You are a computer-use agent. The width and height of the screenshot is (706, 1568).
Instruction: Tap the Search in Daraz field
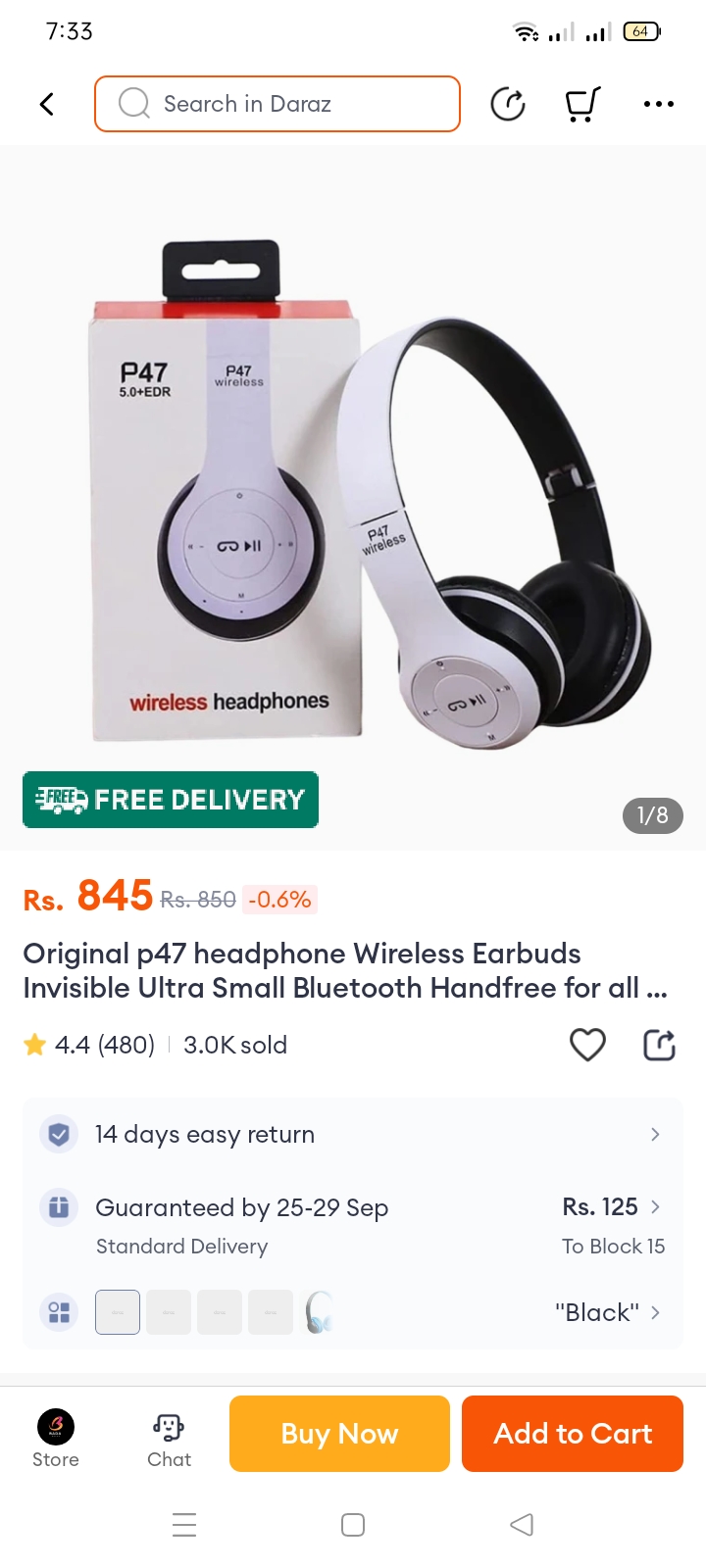click(277, 104)
